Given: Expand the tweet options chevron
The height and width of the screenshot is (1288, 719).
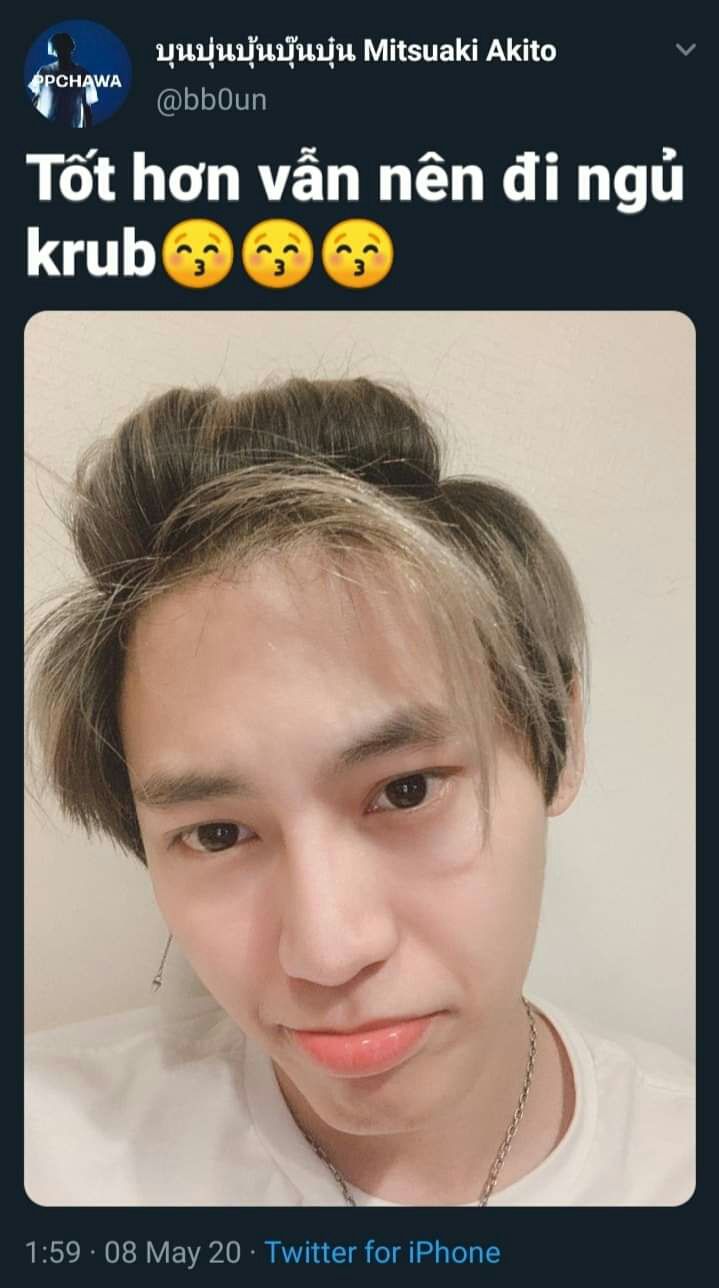Looking at the screenshot, I should (x=685, y=49).
